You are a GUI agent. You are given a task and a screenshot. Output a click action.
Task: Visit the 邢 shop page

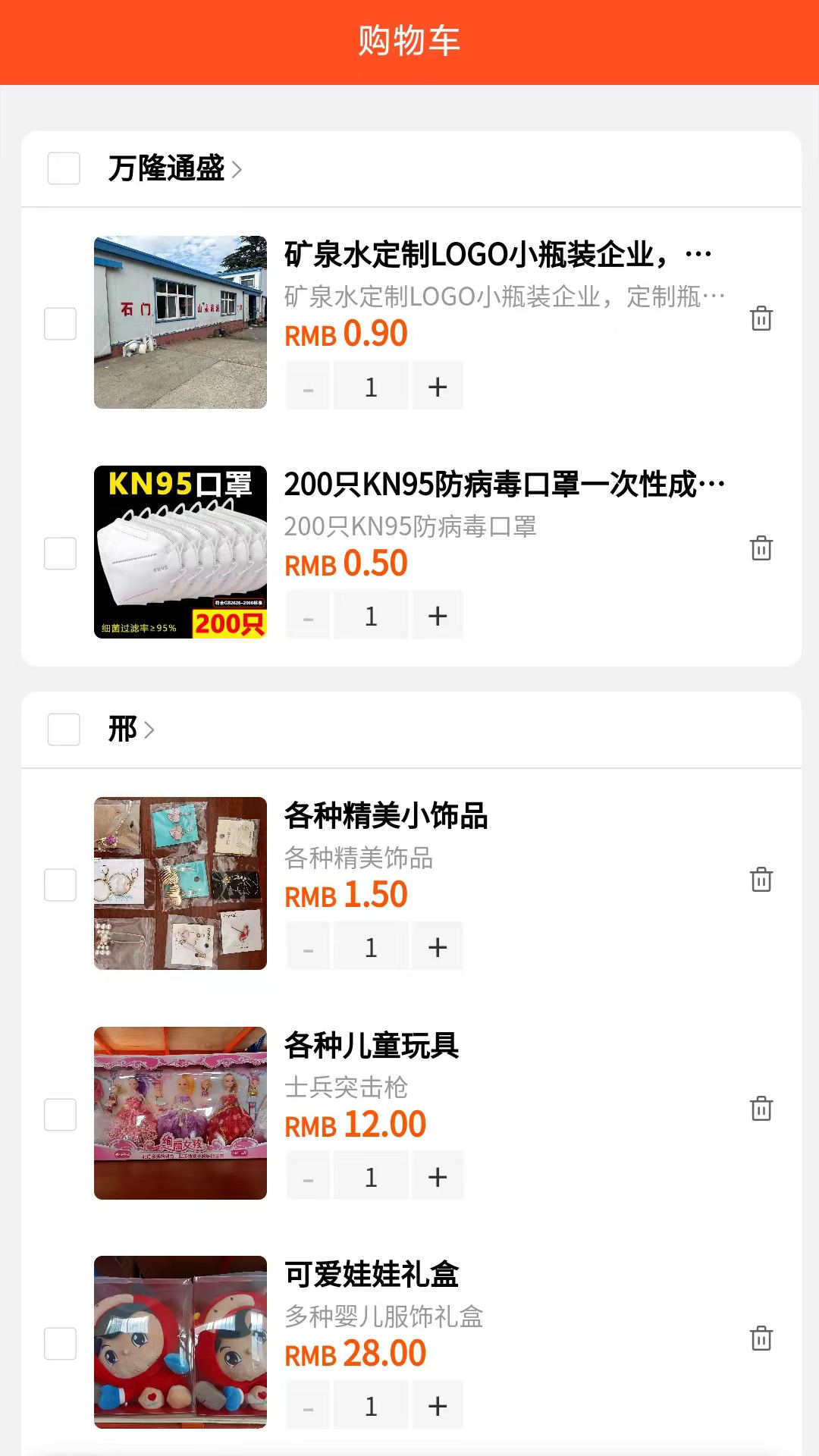[130, 730]
